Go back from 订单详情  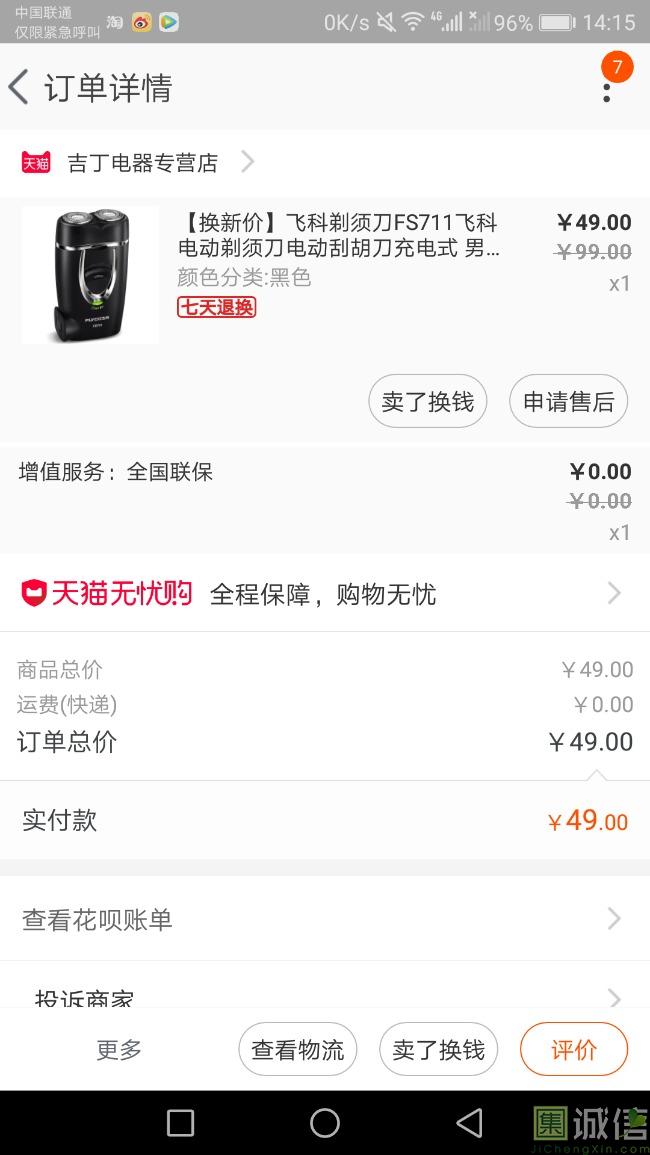pyautogui.click(x=18, y=88)
